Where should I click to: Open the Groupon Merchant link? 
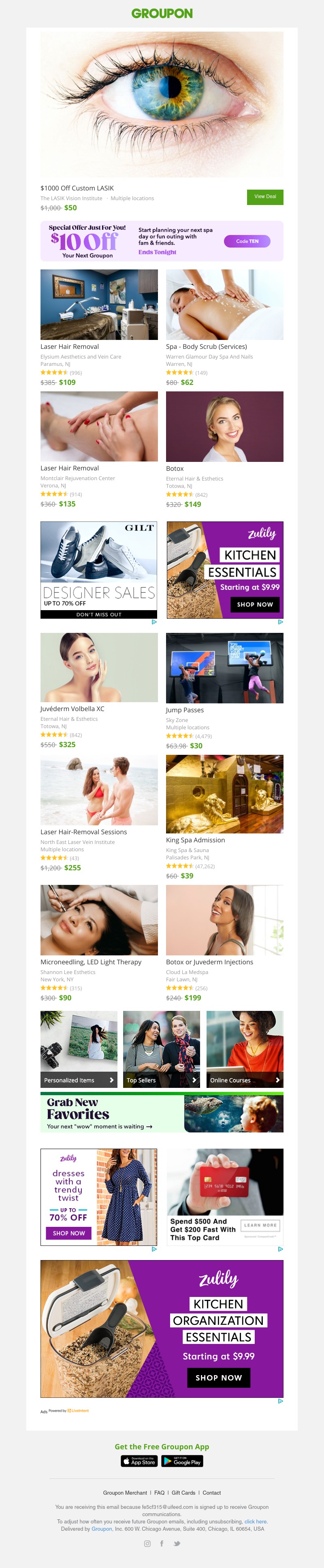125,1493
